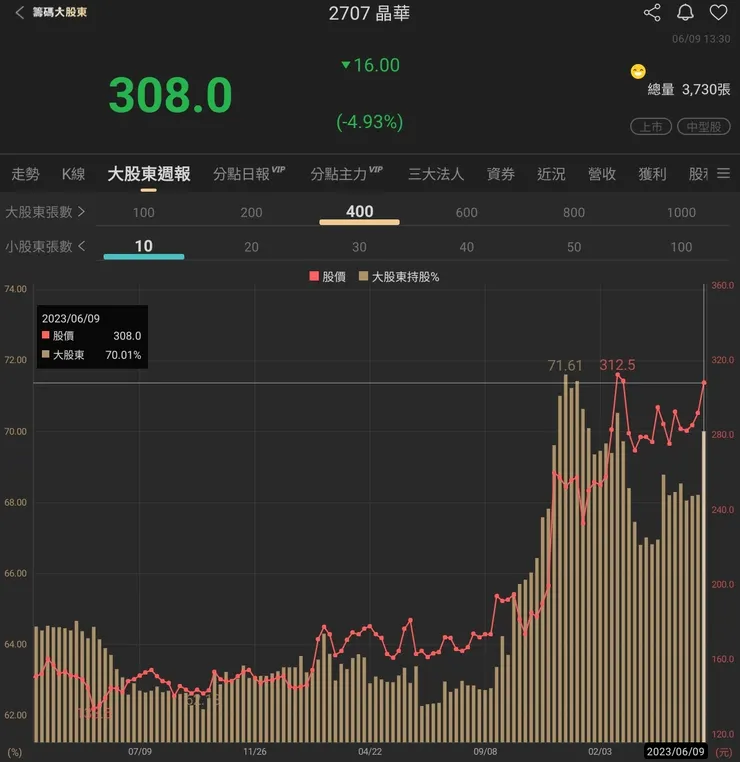
Task: Expand the 大股東張數 options chevron
Action: [83, 213]
